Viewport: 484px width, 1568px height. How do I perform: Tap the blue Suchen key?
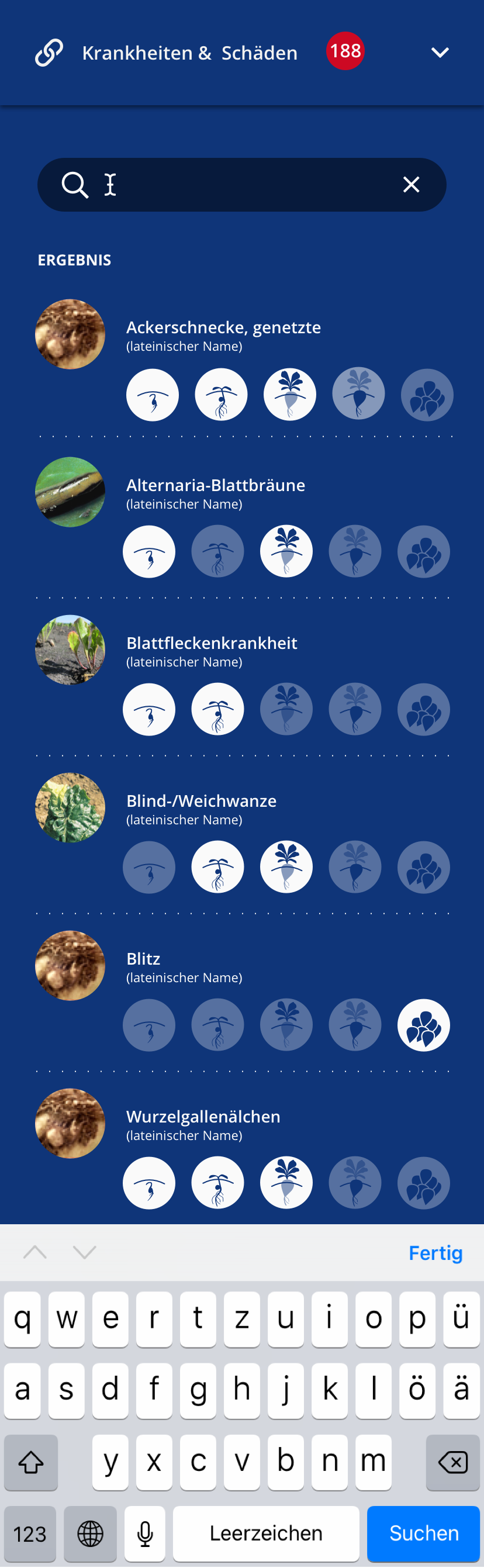(423, 1533)
